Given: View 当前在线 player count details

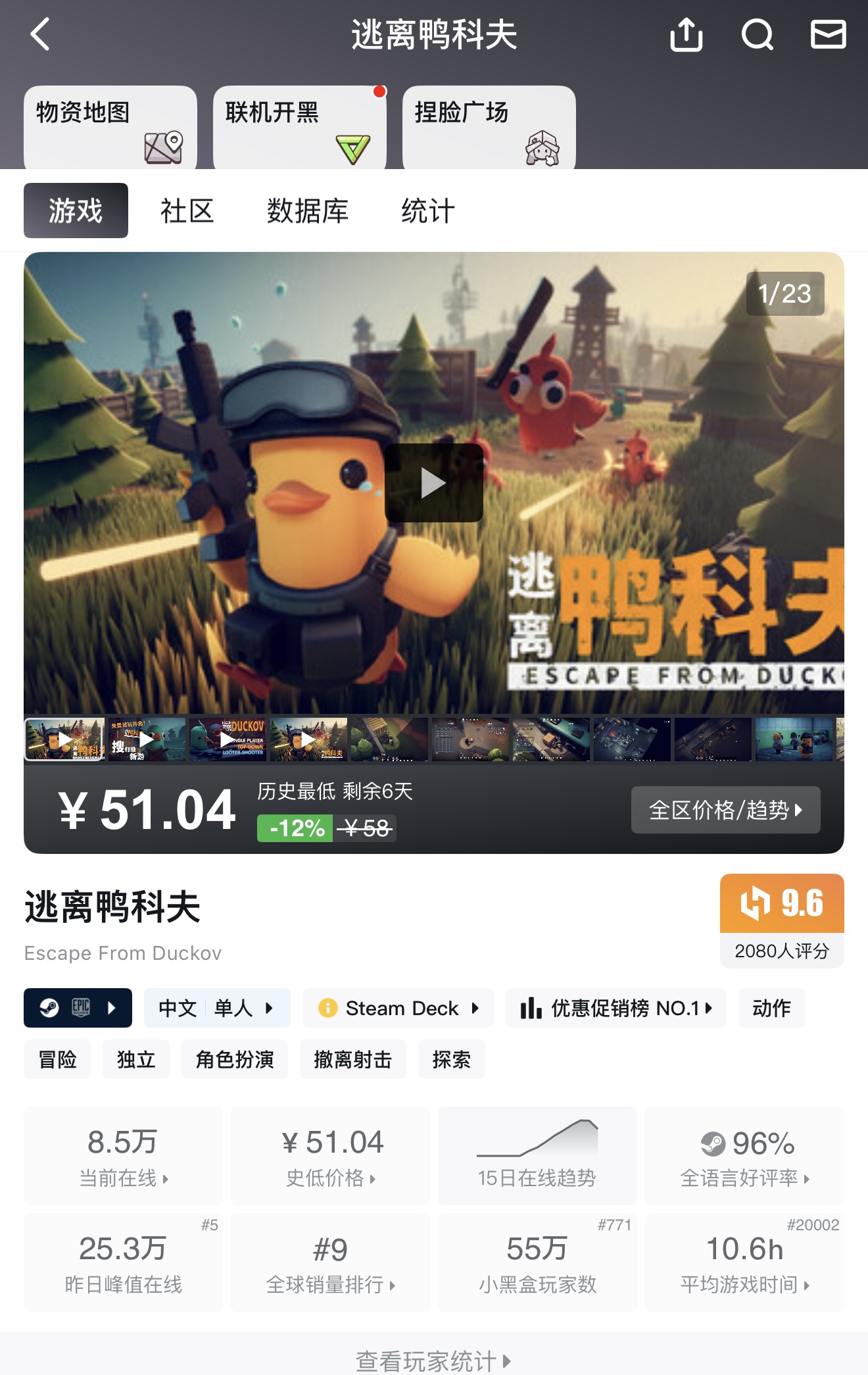Looking at the screenshot, I should tap(123, 1157).
